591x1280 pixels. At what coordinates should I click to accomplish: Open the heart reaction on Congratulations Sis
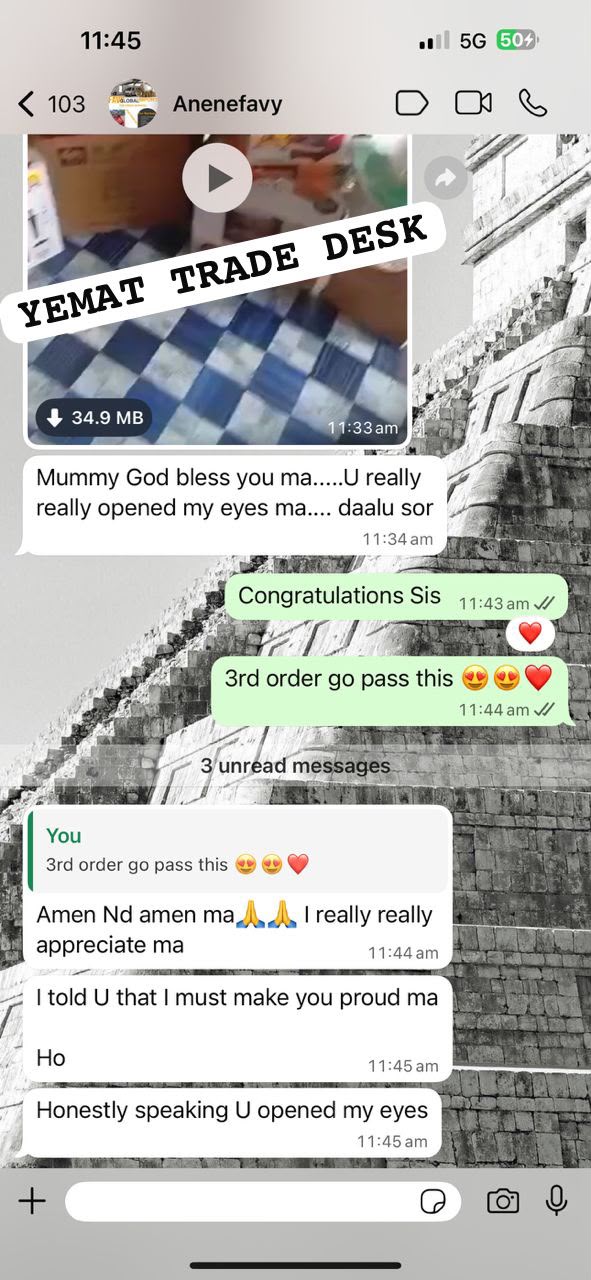530,632
